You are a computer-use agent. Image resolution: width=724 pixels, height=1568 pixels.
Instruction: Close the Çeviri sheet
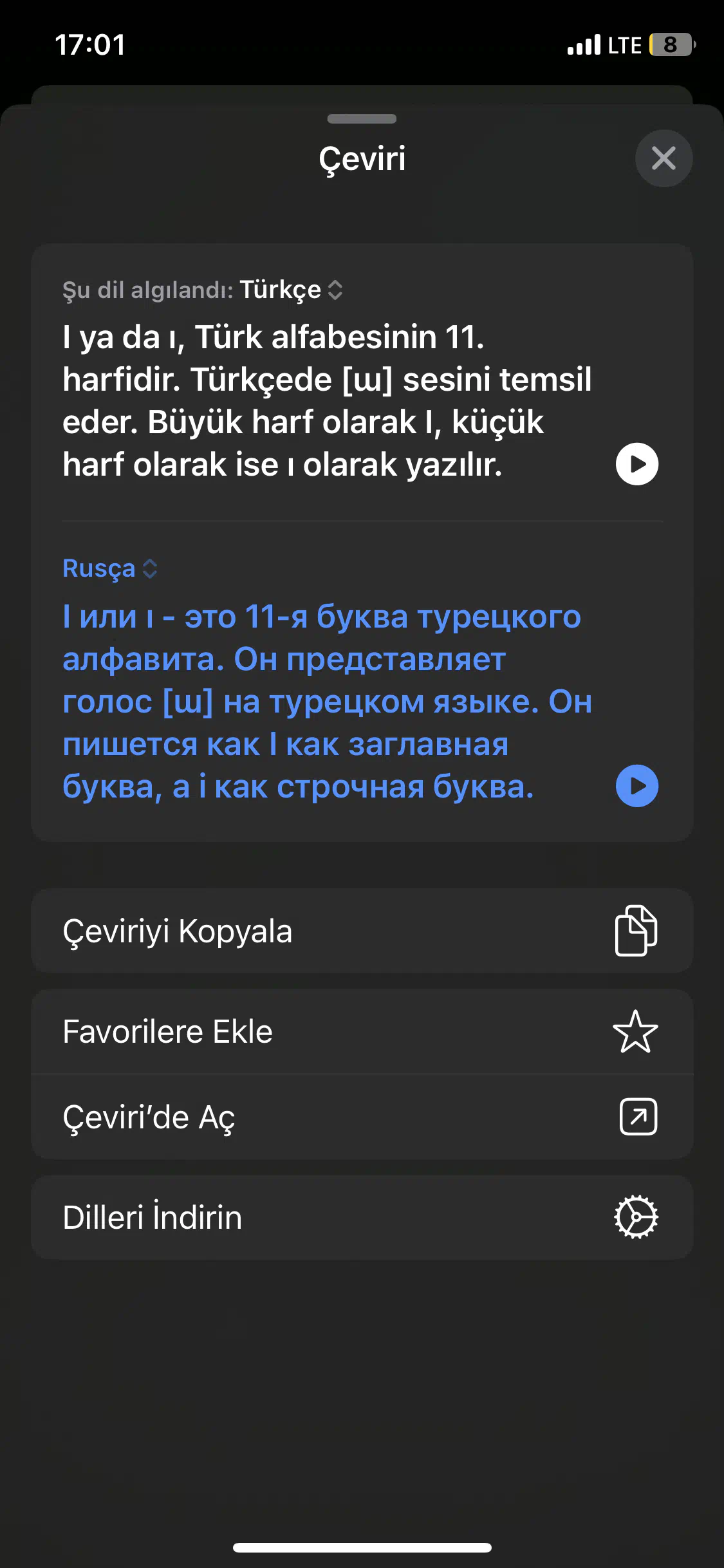click(664, 158)
